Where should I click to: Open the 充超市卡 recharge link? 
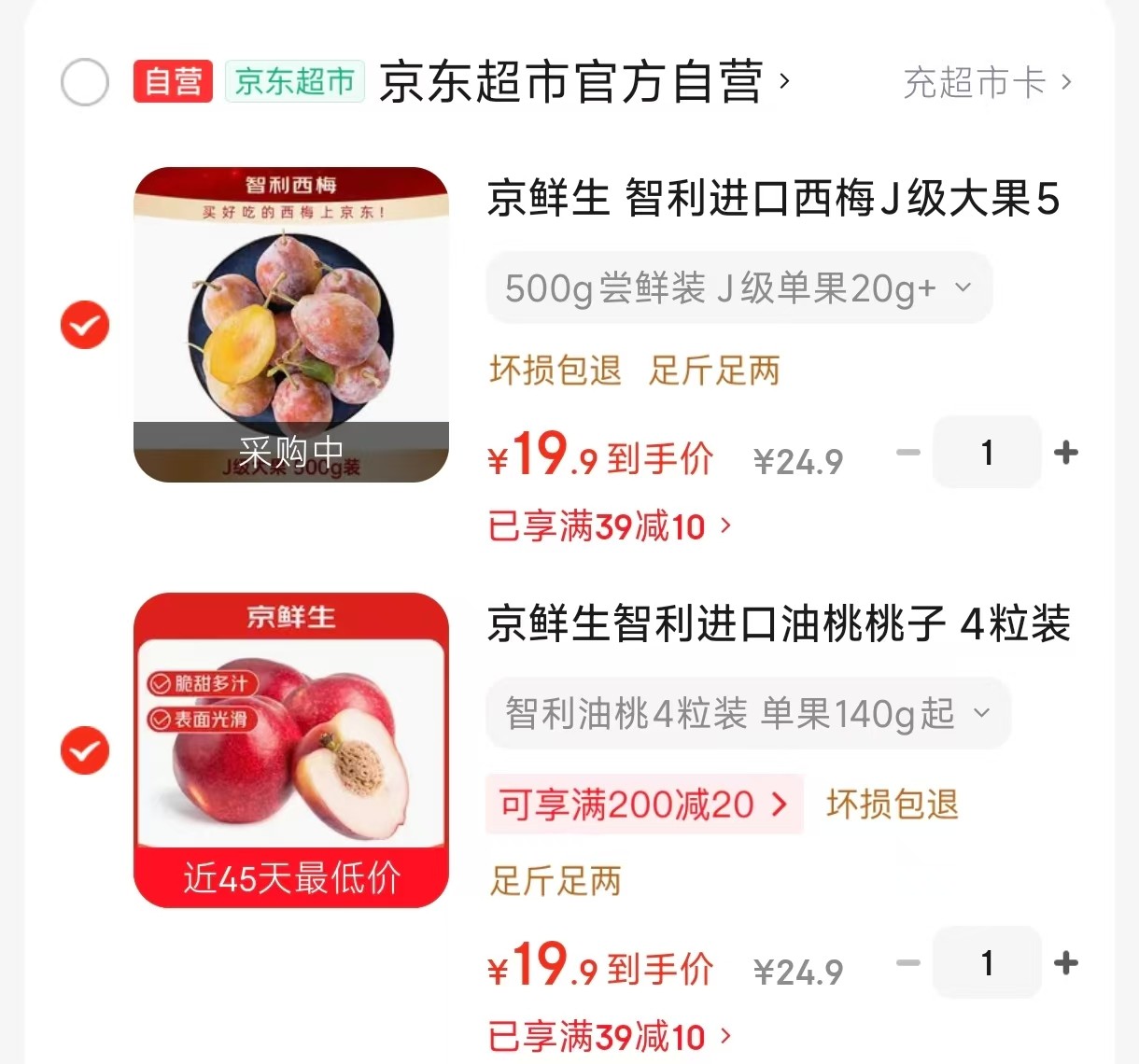coord(986,83)
